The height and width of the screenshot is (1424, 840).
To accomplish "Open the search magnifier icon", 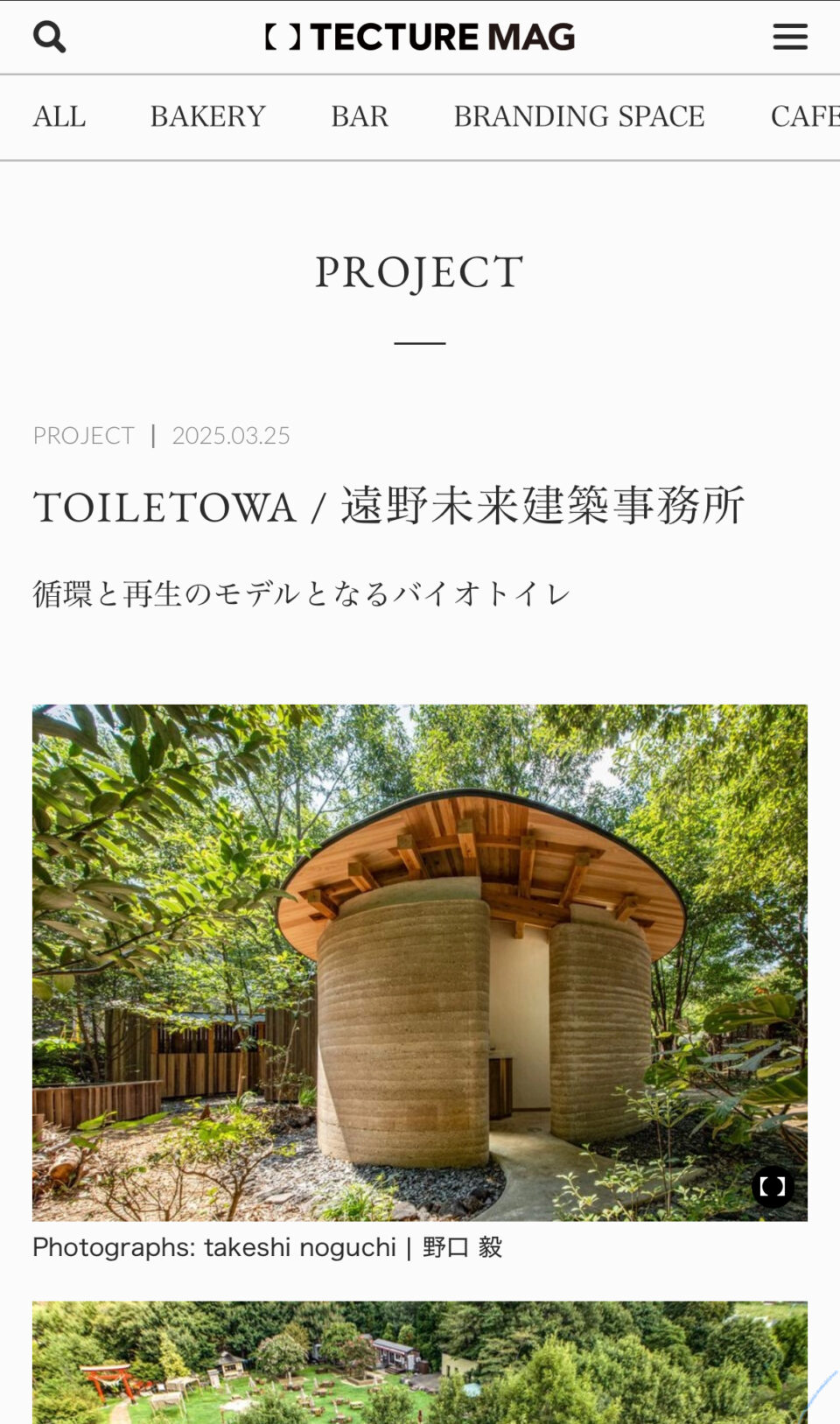I will tap(49, 37).
